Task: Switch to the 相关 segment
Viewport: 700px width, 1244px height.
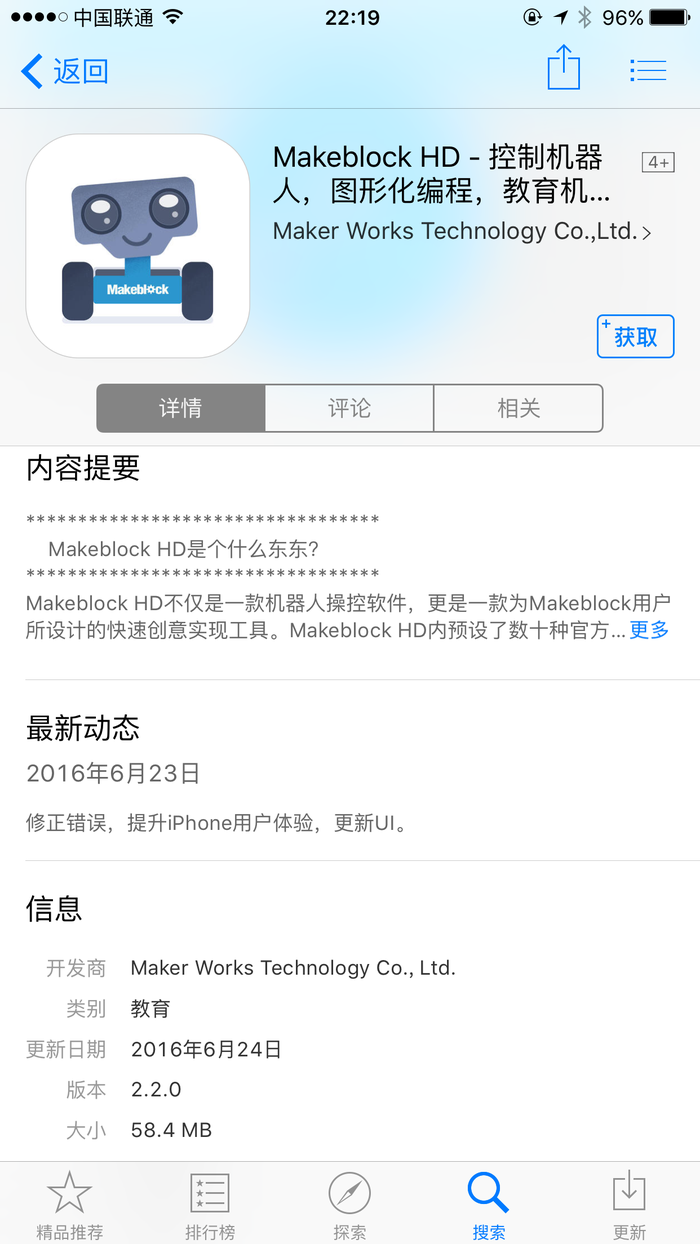Action: tap(518, 408)
